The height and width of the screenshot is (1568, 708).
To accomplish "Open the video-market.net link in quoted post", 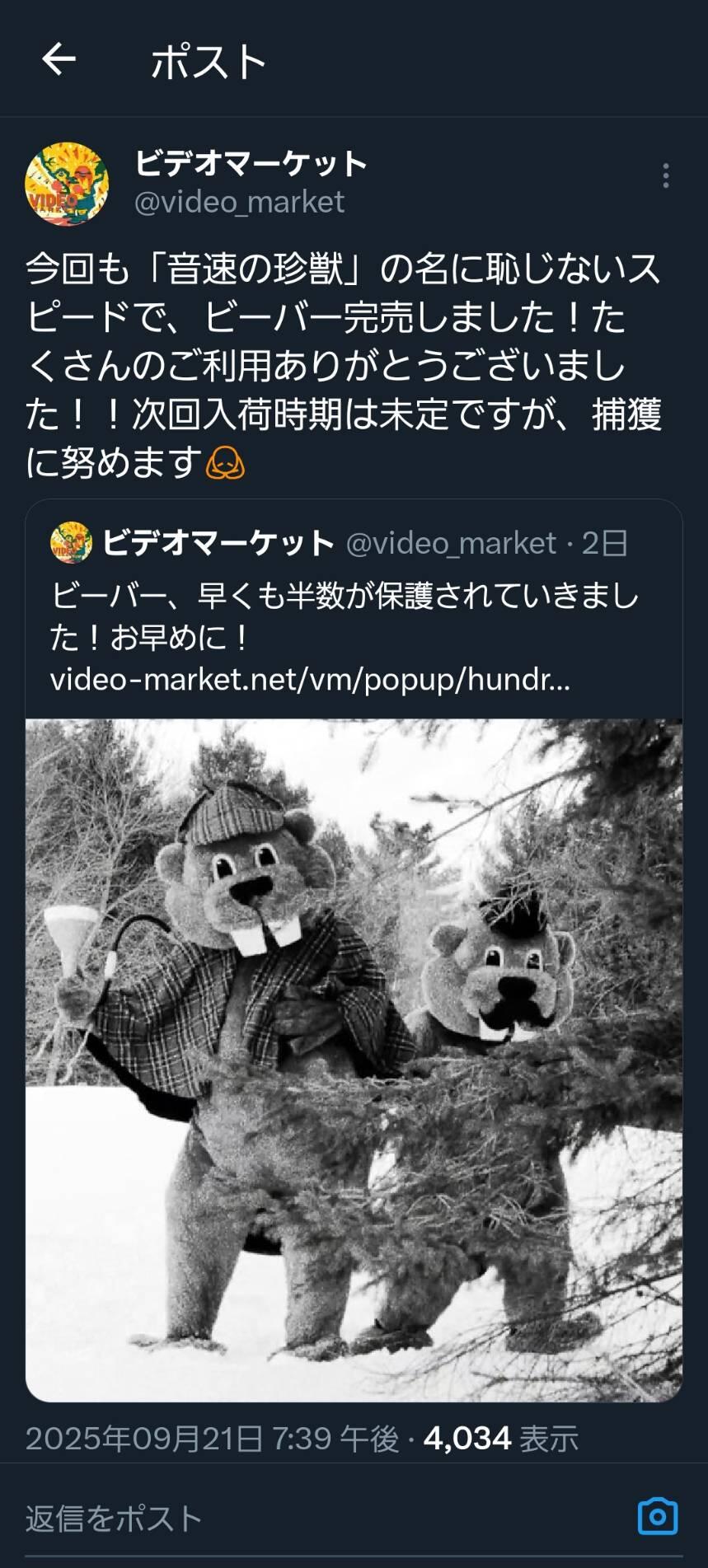I will pyautogui.click(x=310, y=680).
